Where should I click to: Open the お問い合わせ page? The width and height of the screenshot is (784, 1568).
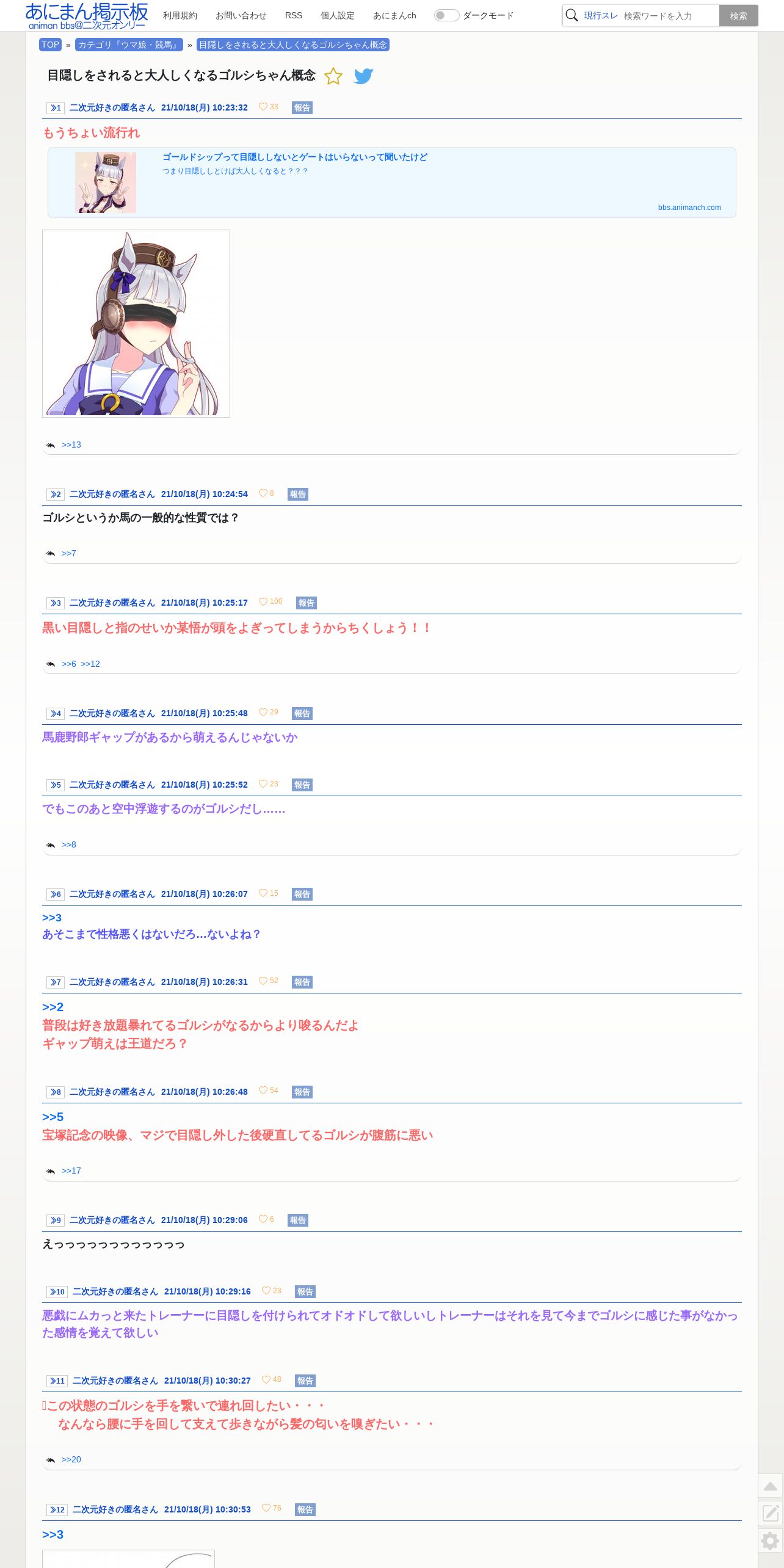[x=241, y=15]
